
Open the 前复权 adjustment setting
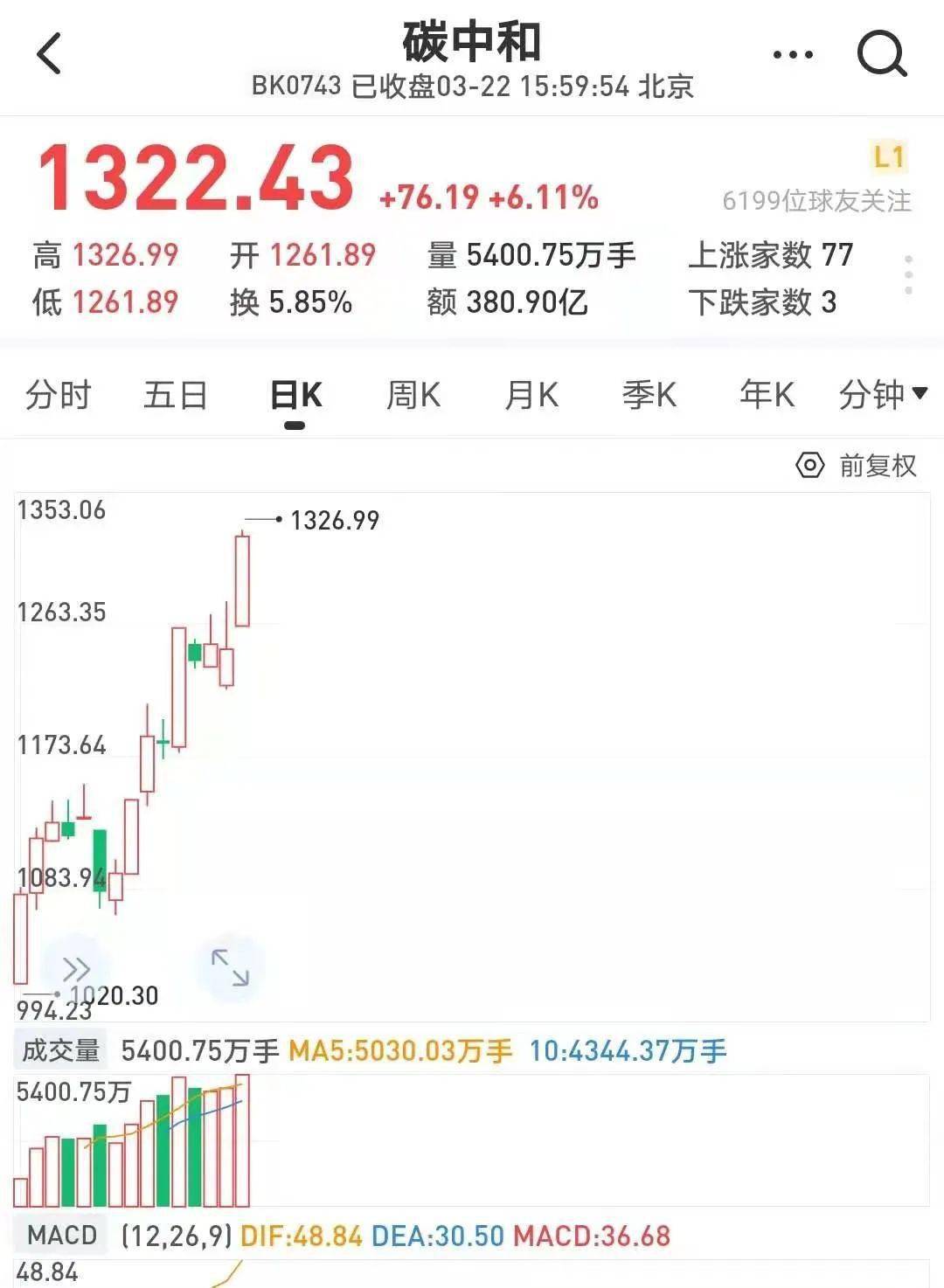[857, 466]
